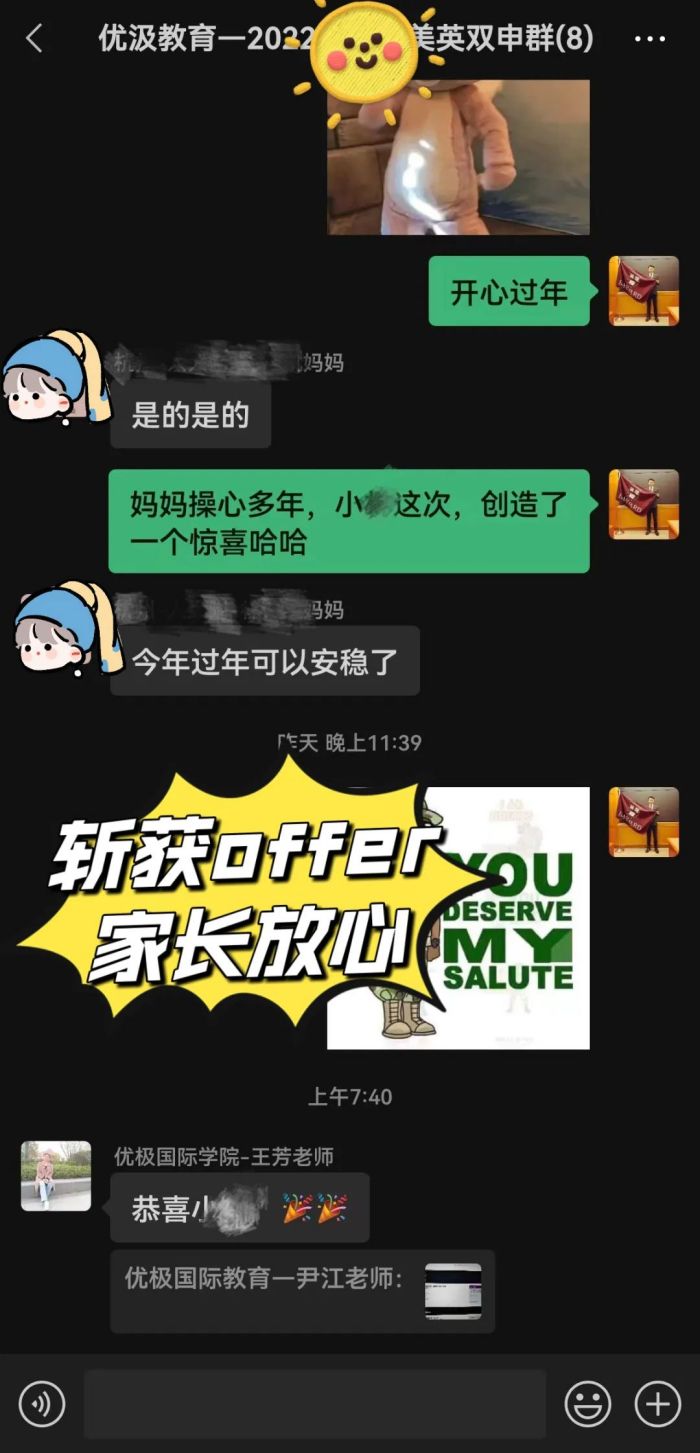Focus the message text field

click(314, 1404)
